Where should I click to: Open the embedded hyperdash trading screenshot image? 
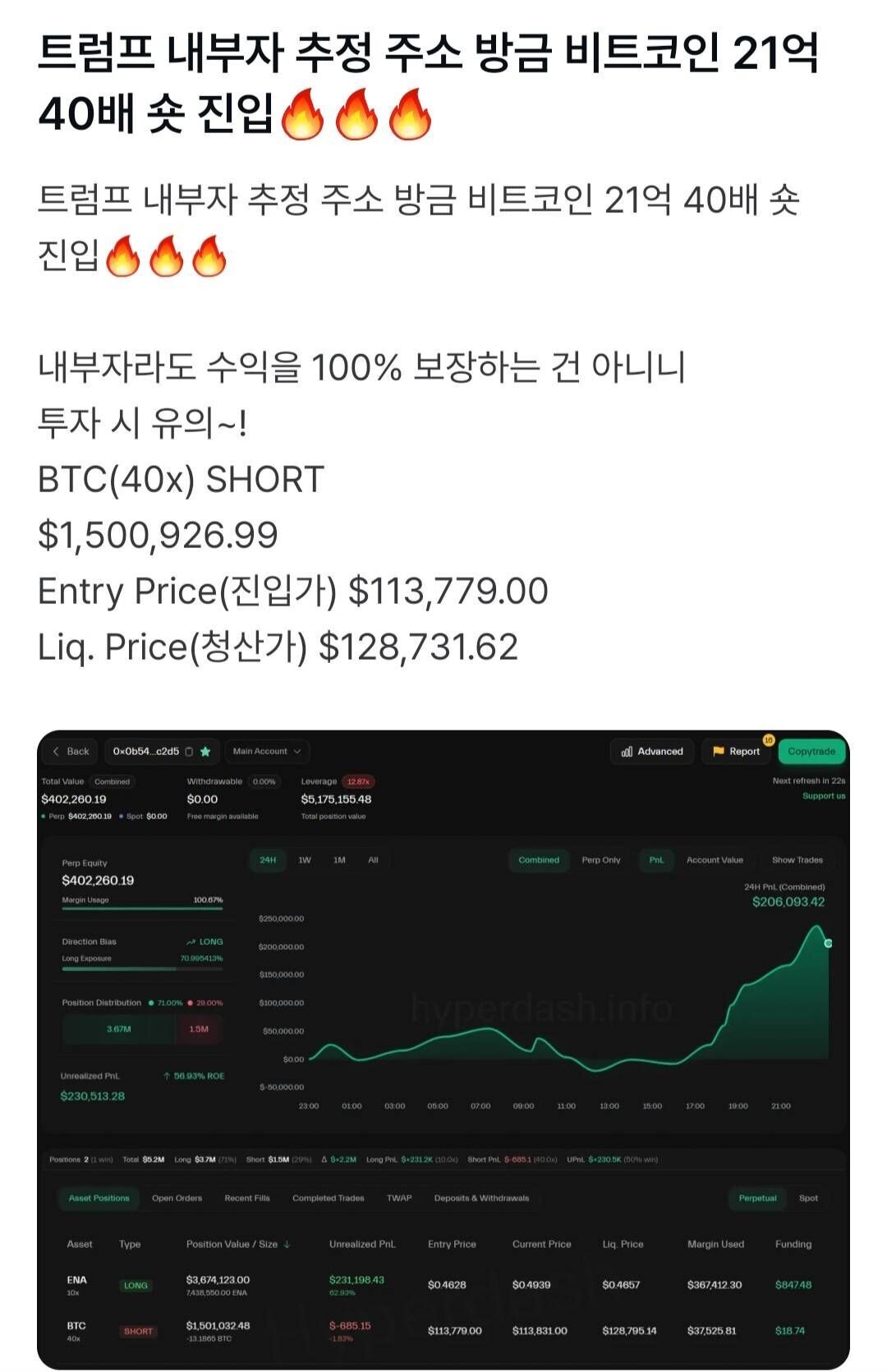tap(443, 1048)
